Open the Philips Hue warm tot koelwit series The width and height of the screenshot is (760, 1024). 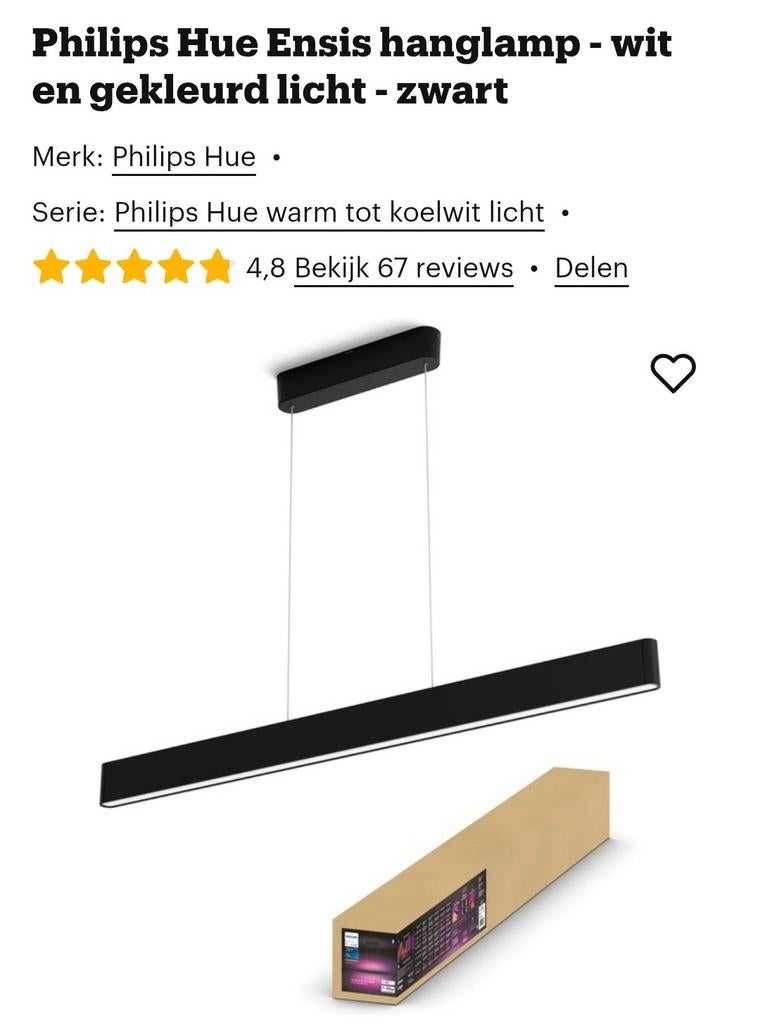coord(329,213)
